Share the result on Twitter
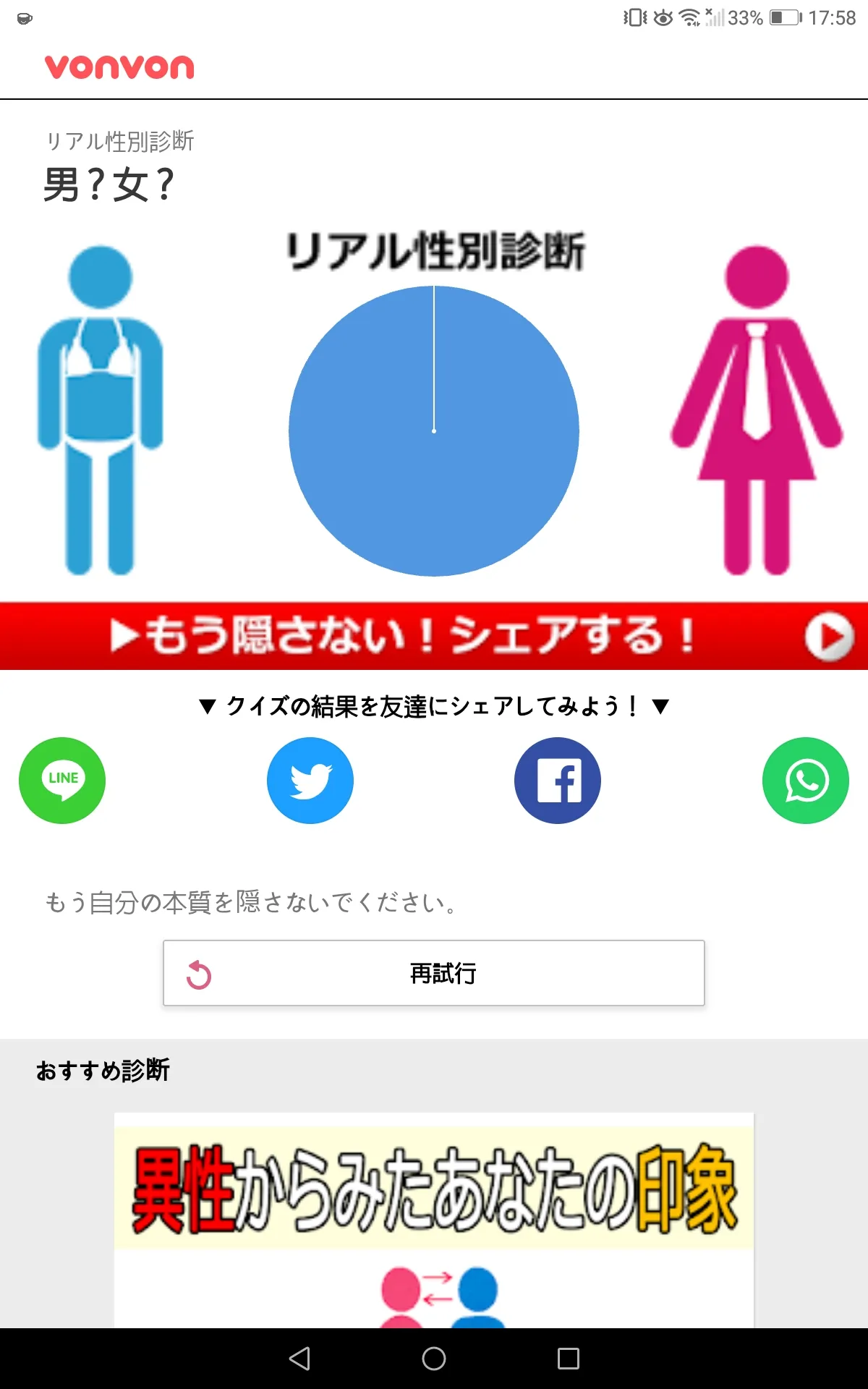The width and height of the screenshot is (868, 1389). (310, 781)
